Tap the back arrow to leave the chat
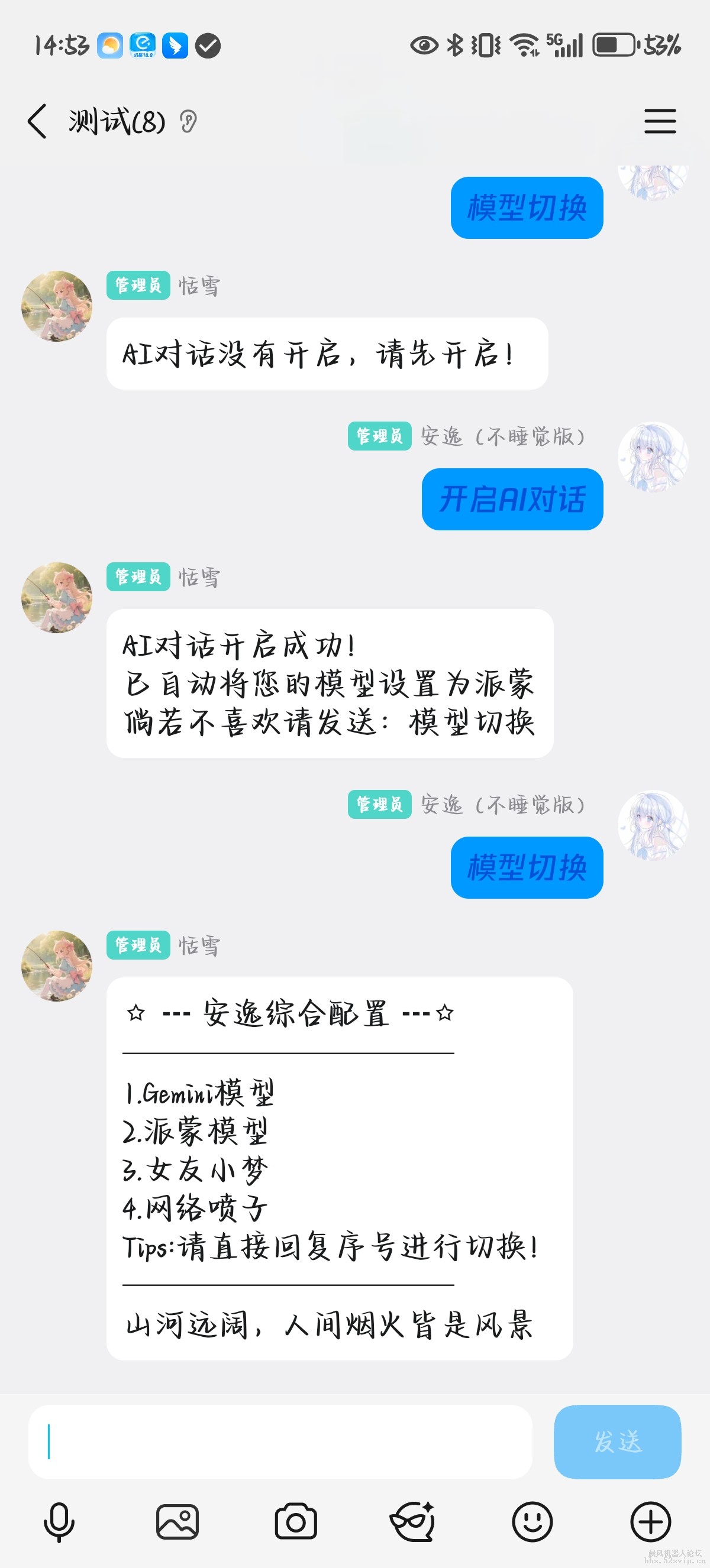The image size is (710, 1568). click(38, 121)
